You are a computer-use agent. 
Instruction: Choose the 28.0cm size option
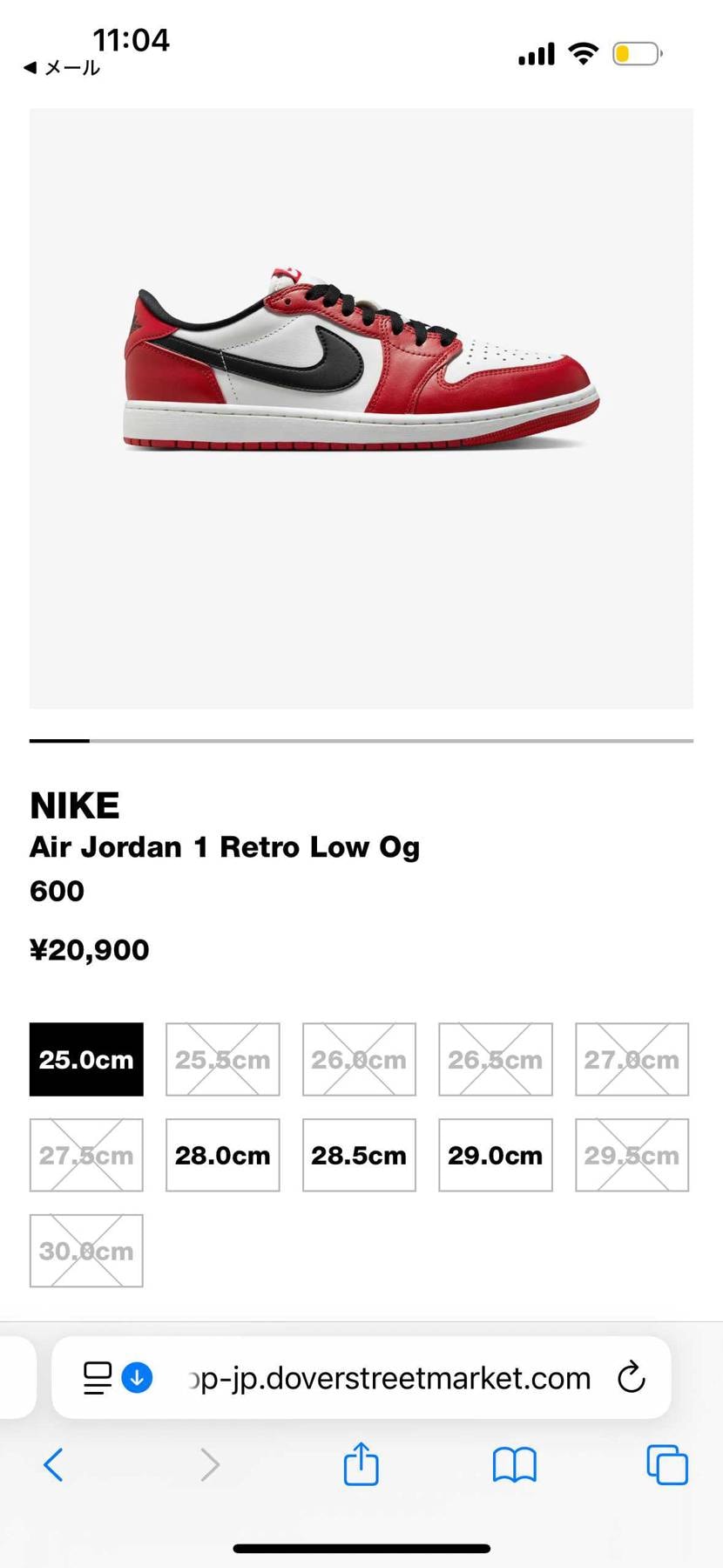(222, 1155)
